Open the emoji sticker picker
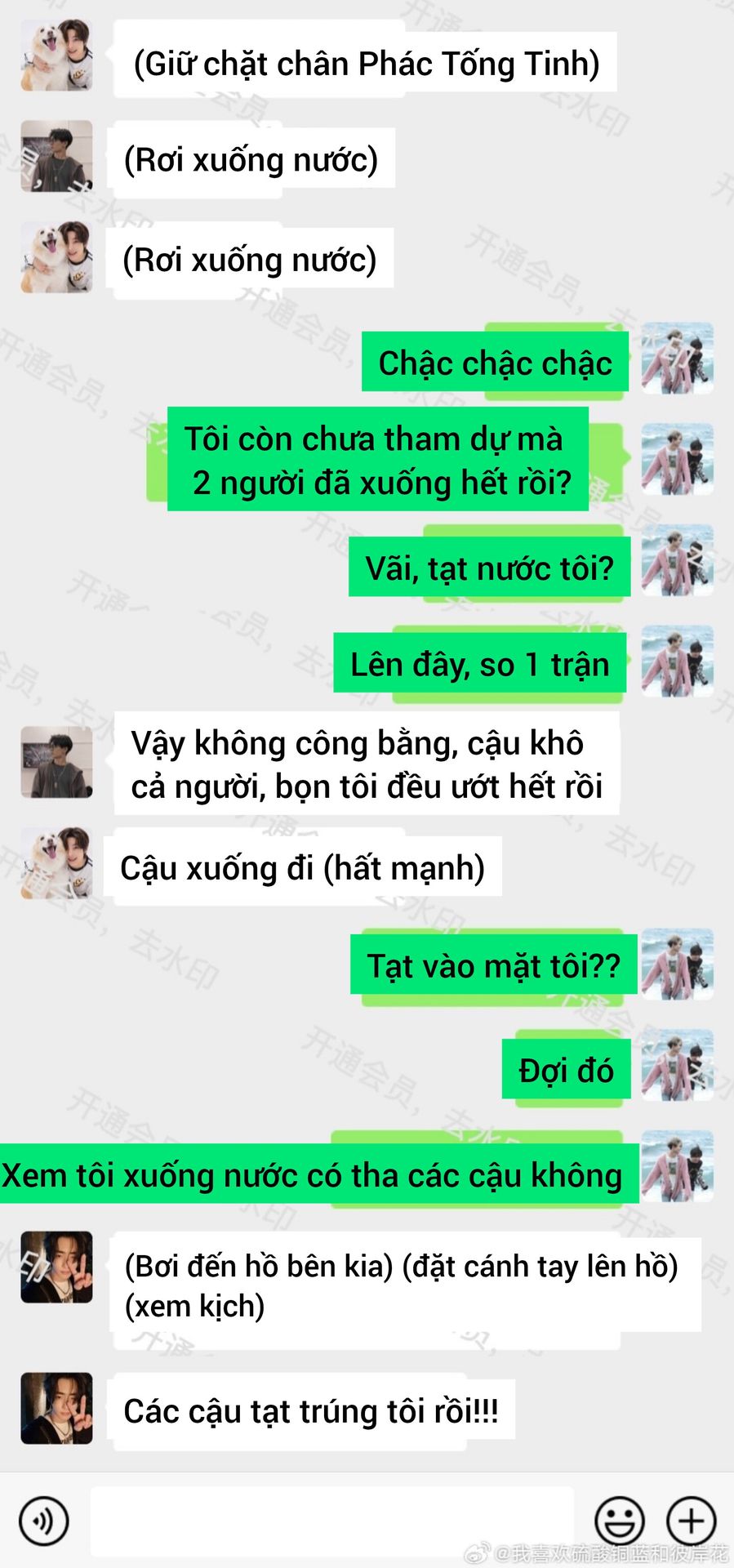The height and width of the screenshot is (1568, 734). (x=620, y=1521)
